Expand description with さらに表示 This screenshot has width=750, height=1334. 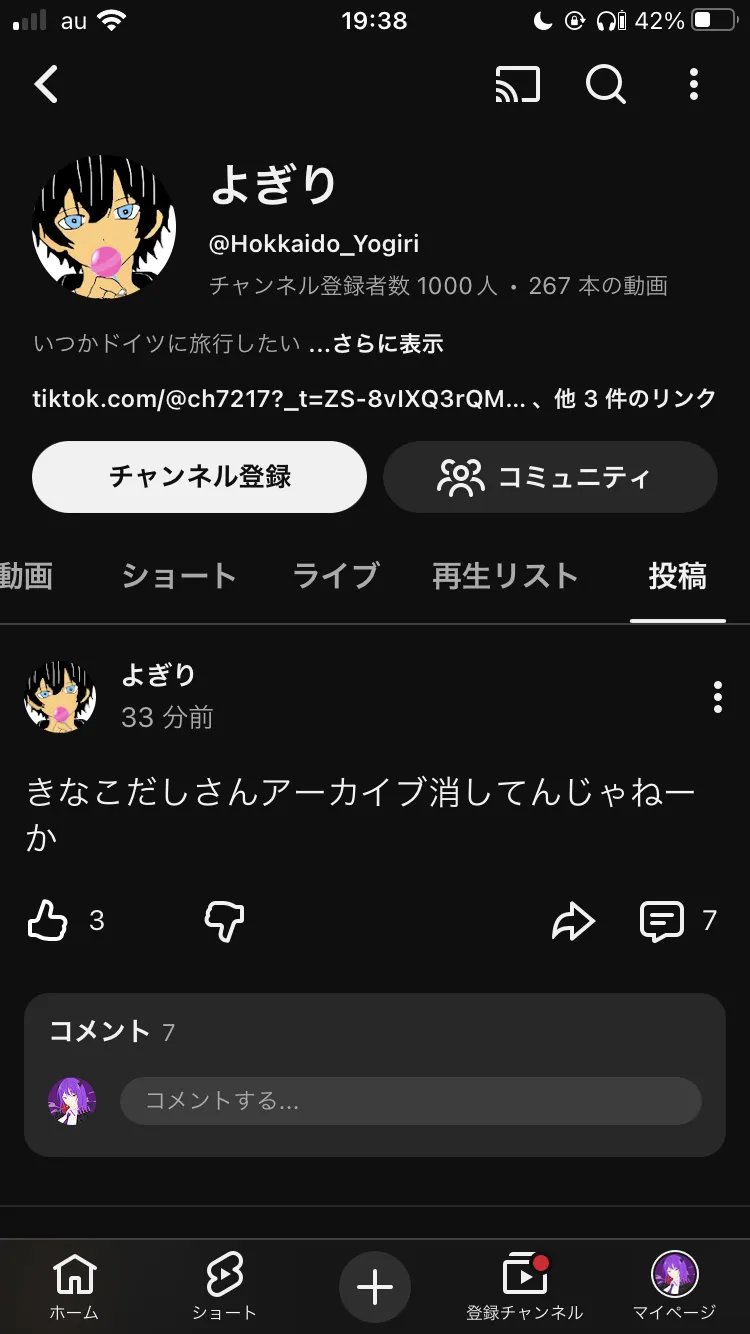(x=375, y=344)
